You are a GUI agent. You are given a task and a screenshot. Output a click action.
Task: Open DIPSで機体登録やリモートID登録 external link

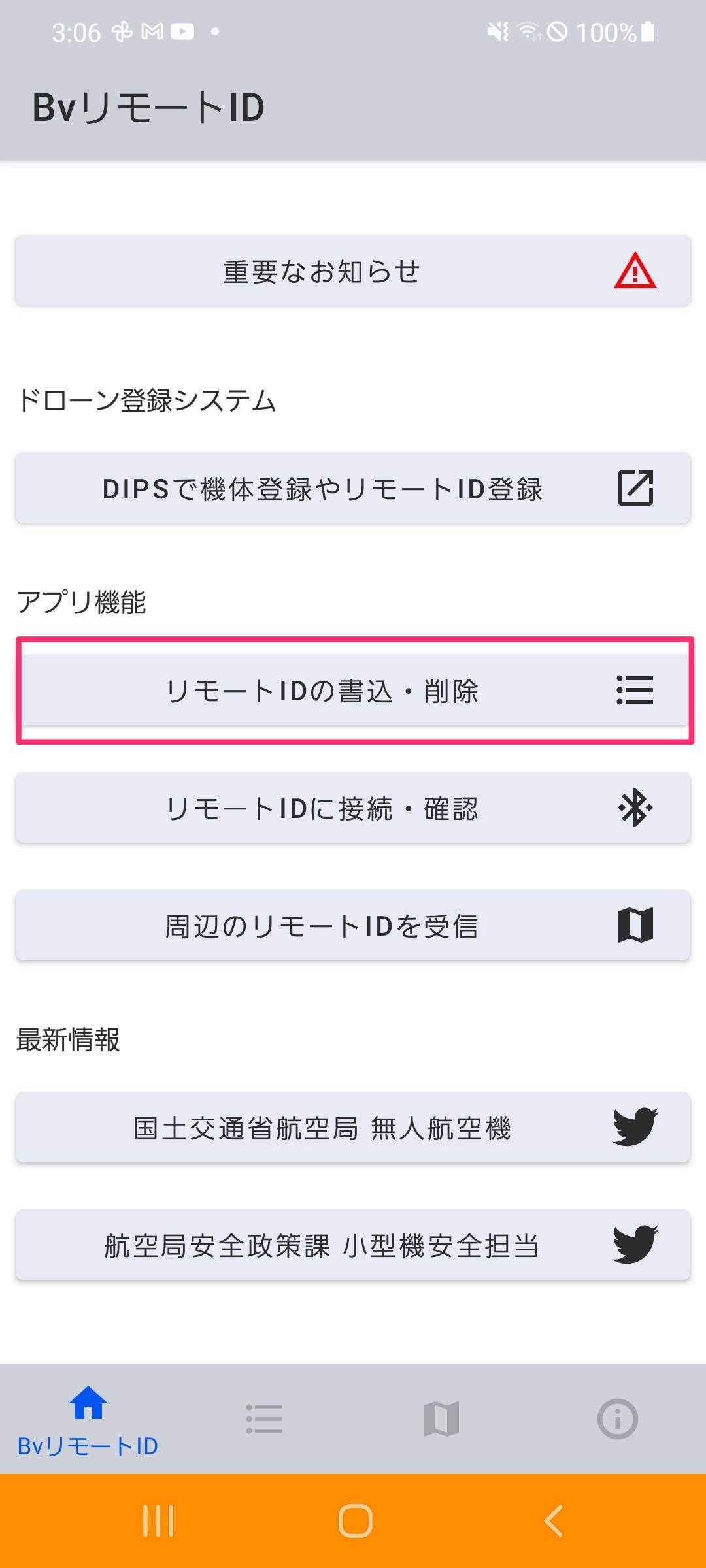point(353,488)
